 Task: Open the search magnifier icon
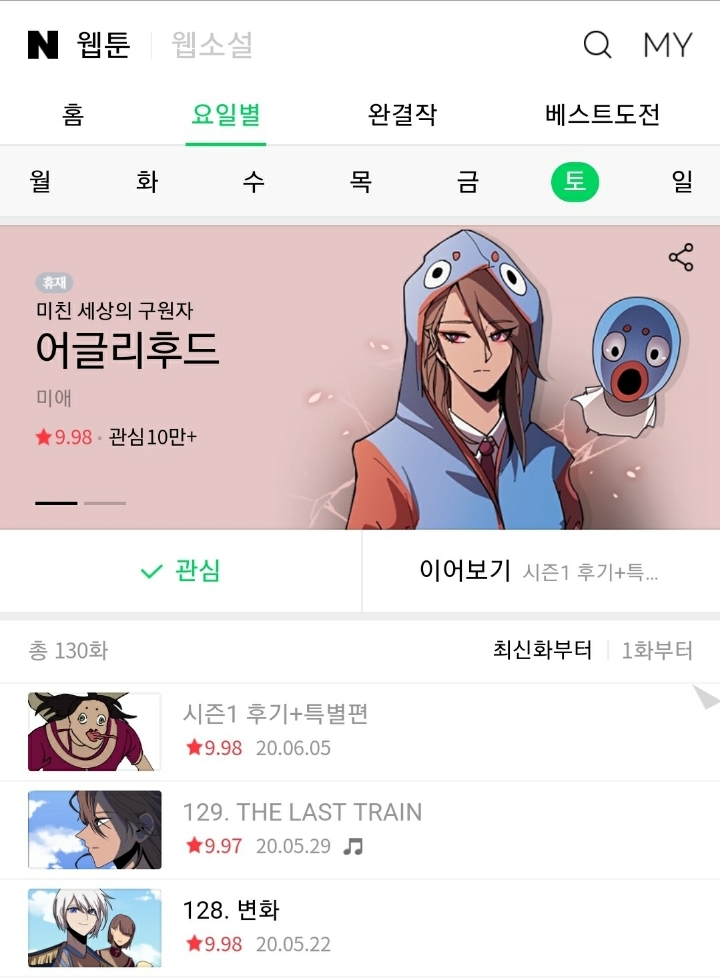597,45
